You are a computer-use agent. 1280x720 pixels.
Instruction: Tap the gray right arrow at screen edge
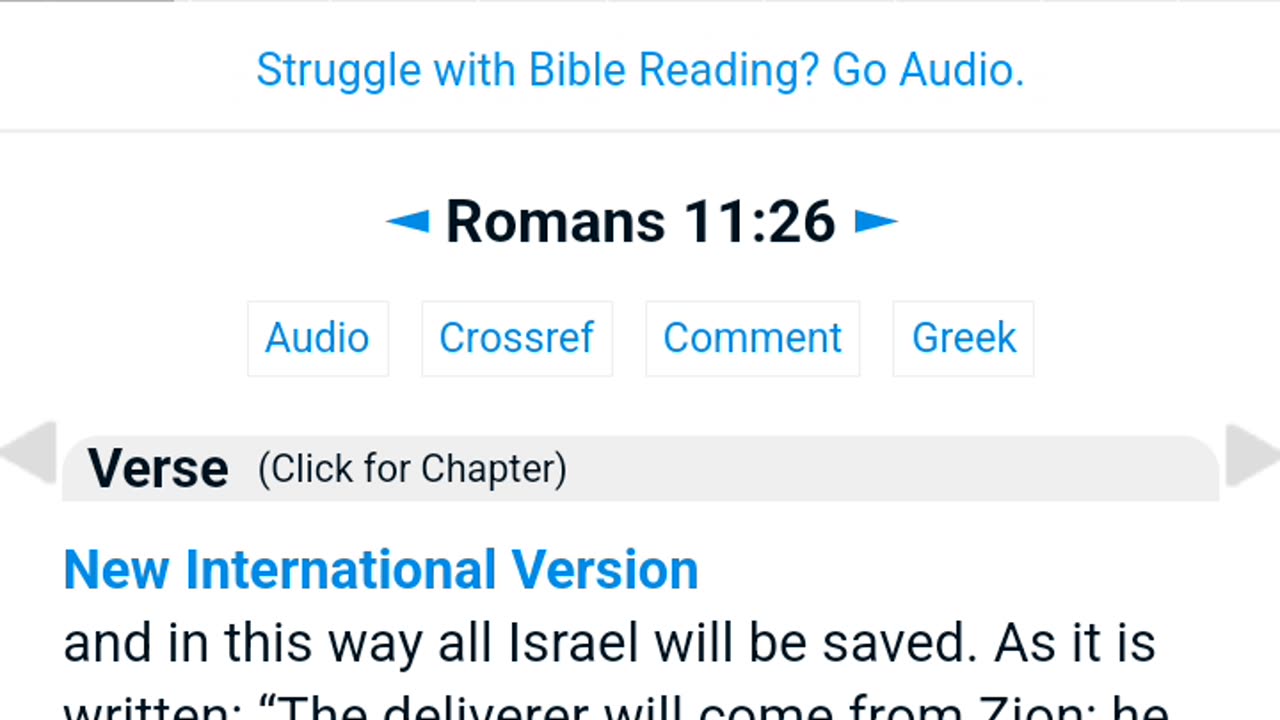click(1252, 453)
